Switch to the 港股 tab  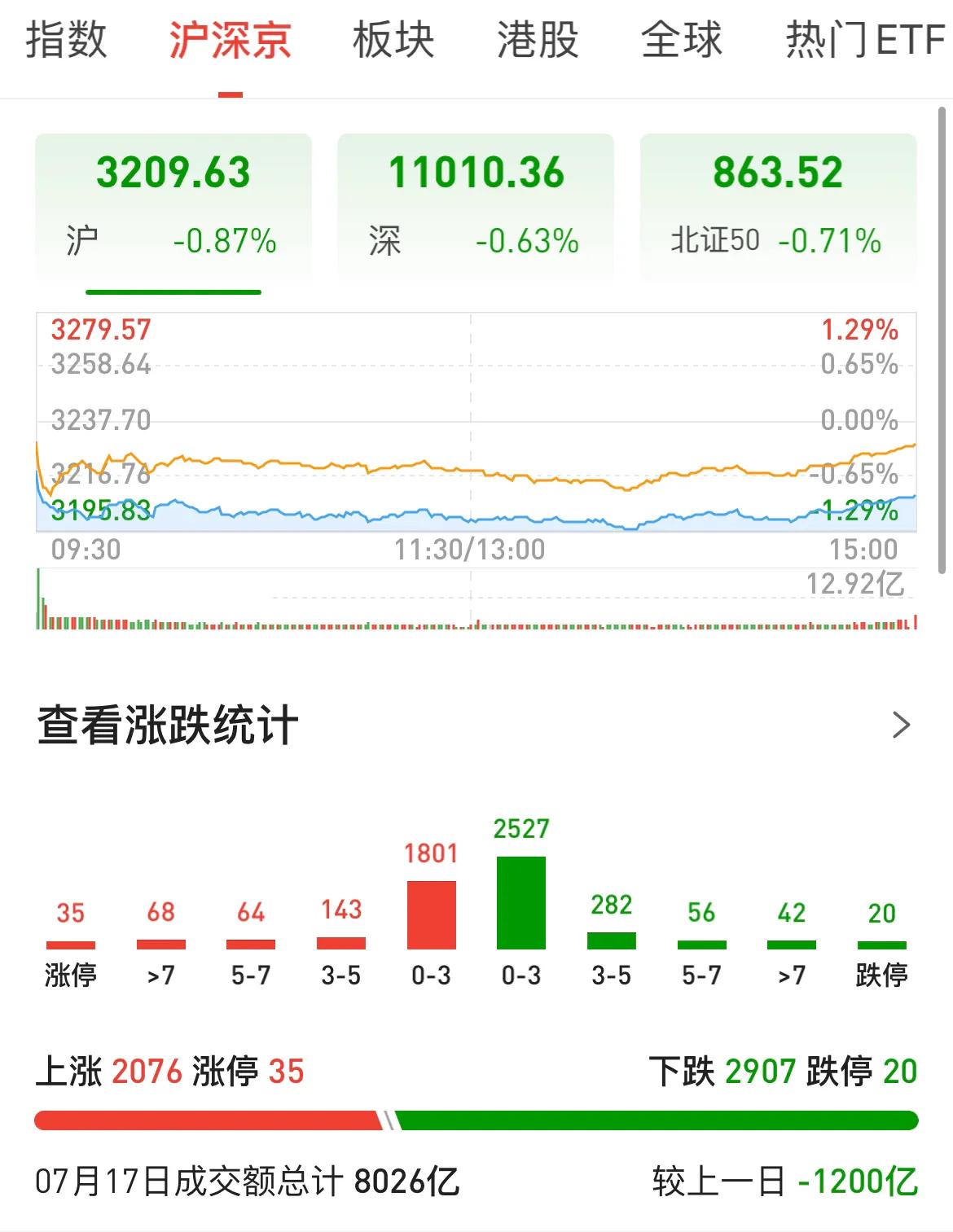[x=538, y=40]
